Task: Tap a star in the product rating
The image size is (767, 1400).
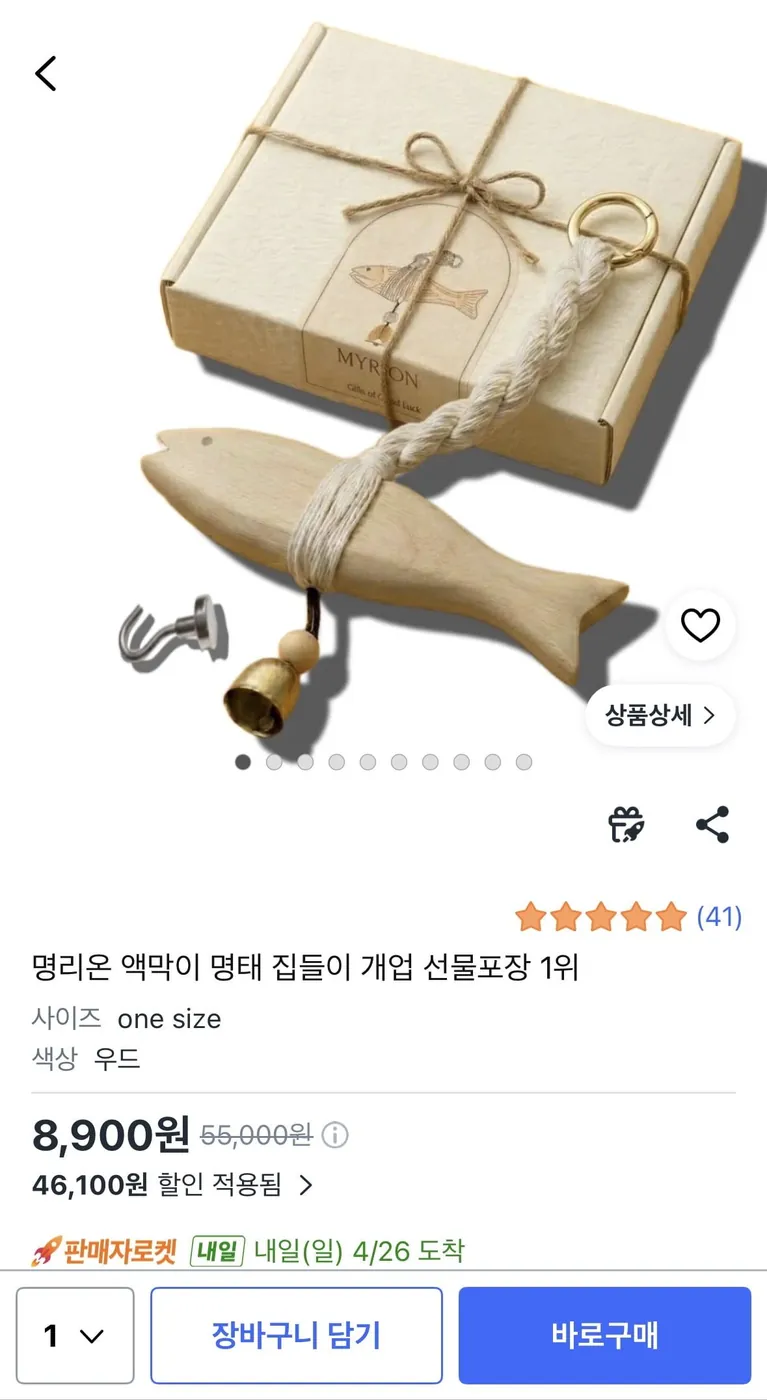Action: [600, 914]
